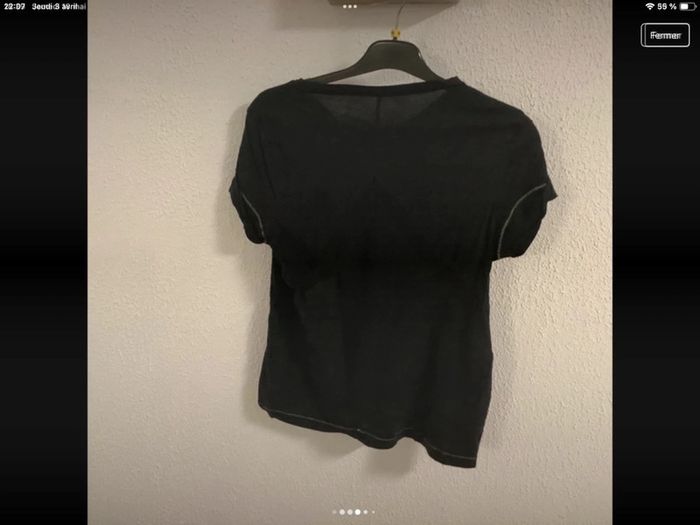Image resolution: width=700 pixels, height=525 pixels.
Task: Open the iPad multitasking three-dot menu
Action: (350, 6)
